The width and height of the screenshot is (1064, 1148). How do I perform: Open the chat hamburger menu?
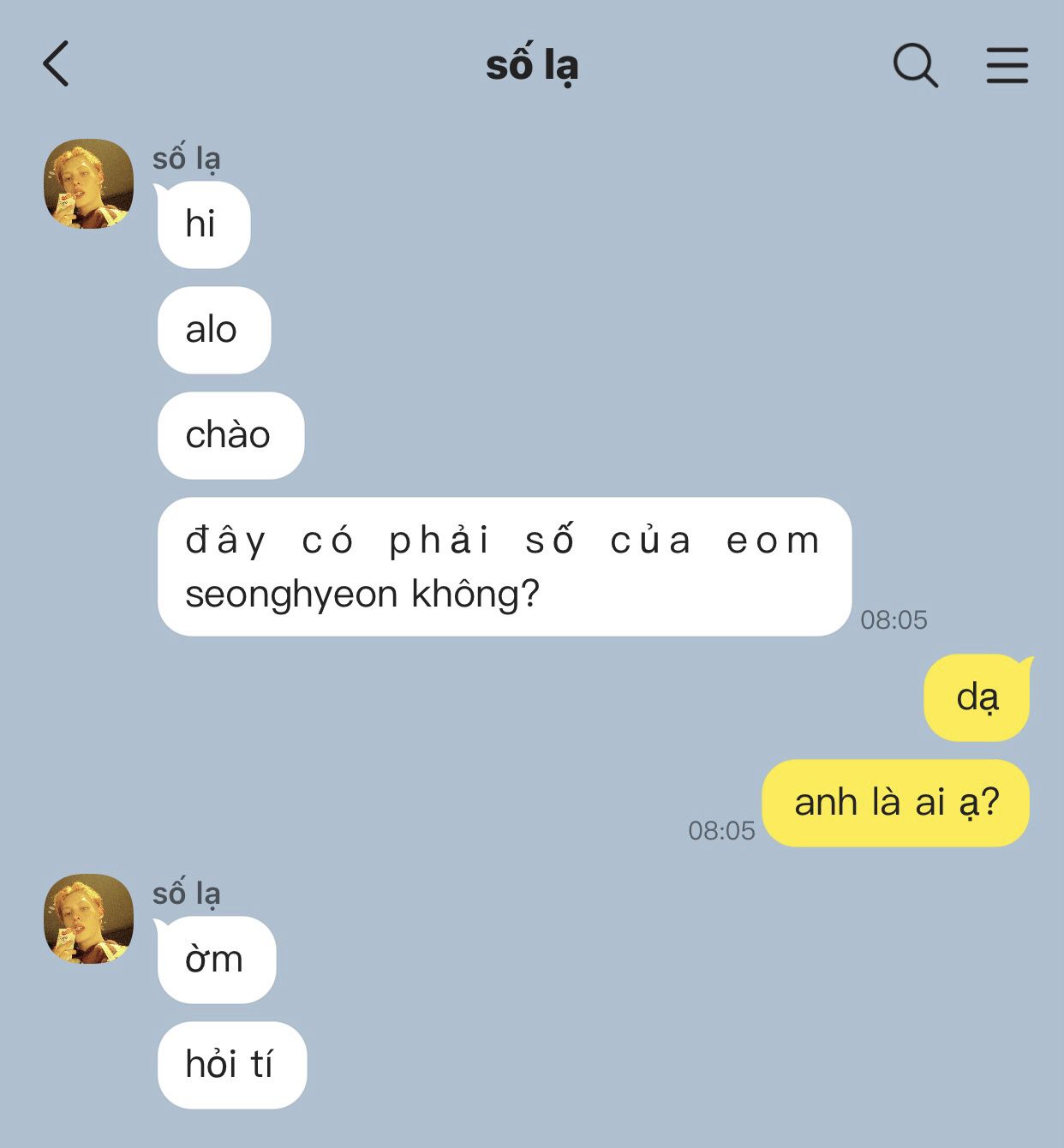1007,65
